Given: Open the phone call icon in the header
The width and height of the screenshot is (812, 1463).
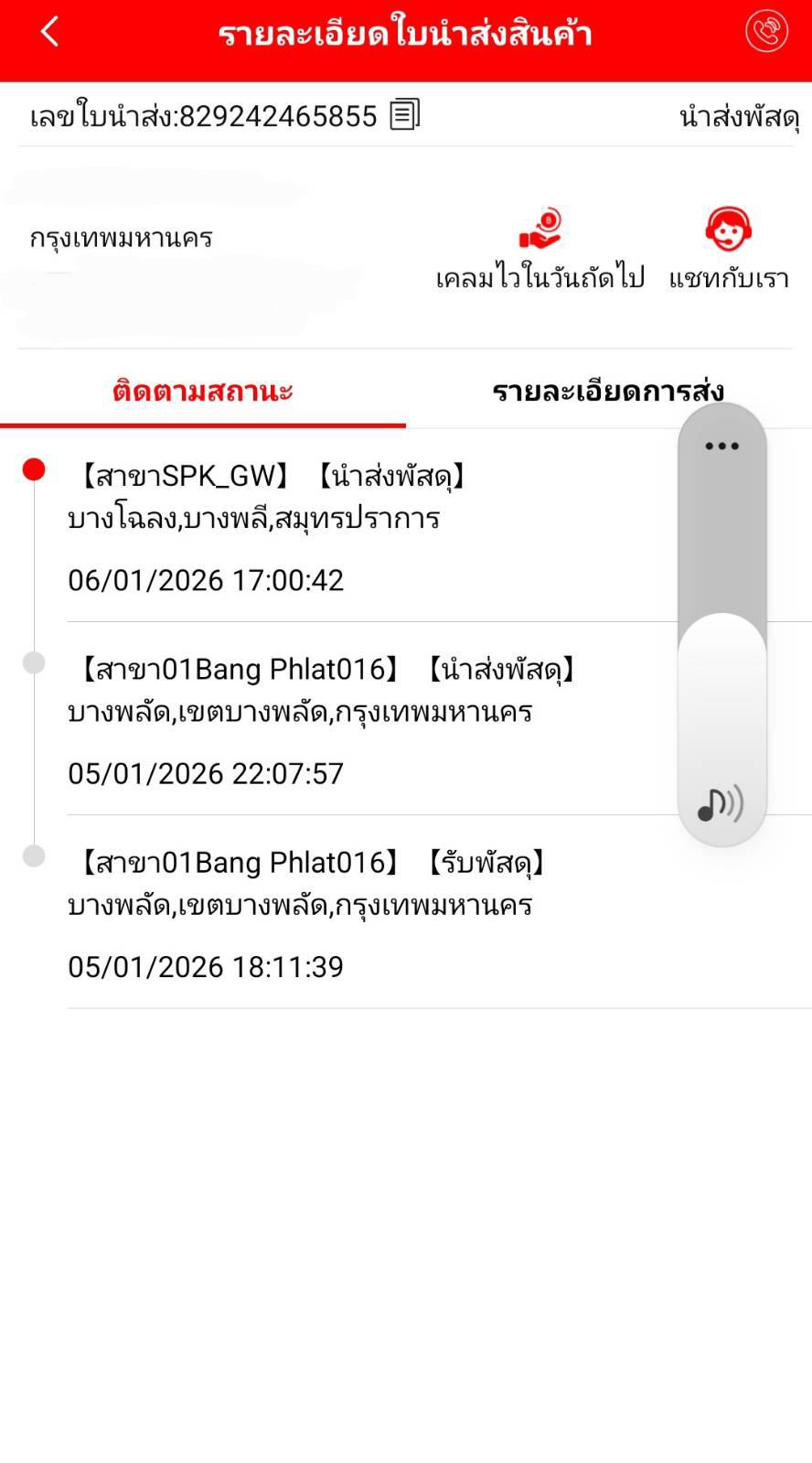Looking at the screenshot, I should pos(766,32).
